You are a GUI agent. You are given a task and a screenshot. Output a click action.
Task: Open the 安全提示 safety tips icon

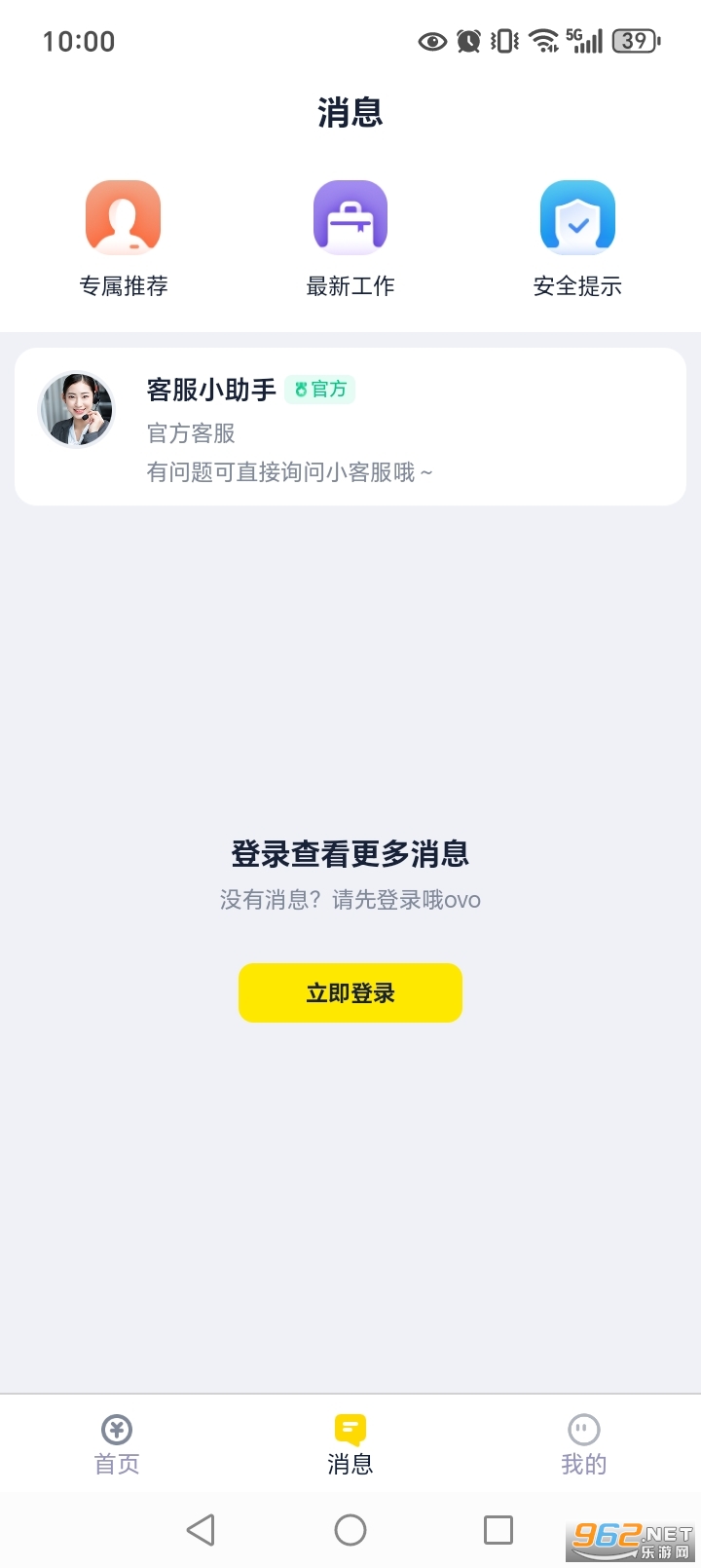[576, 216]
